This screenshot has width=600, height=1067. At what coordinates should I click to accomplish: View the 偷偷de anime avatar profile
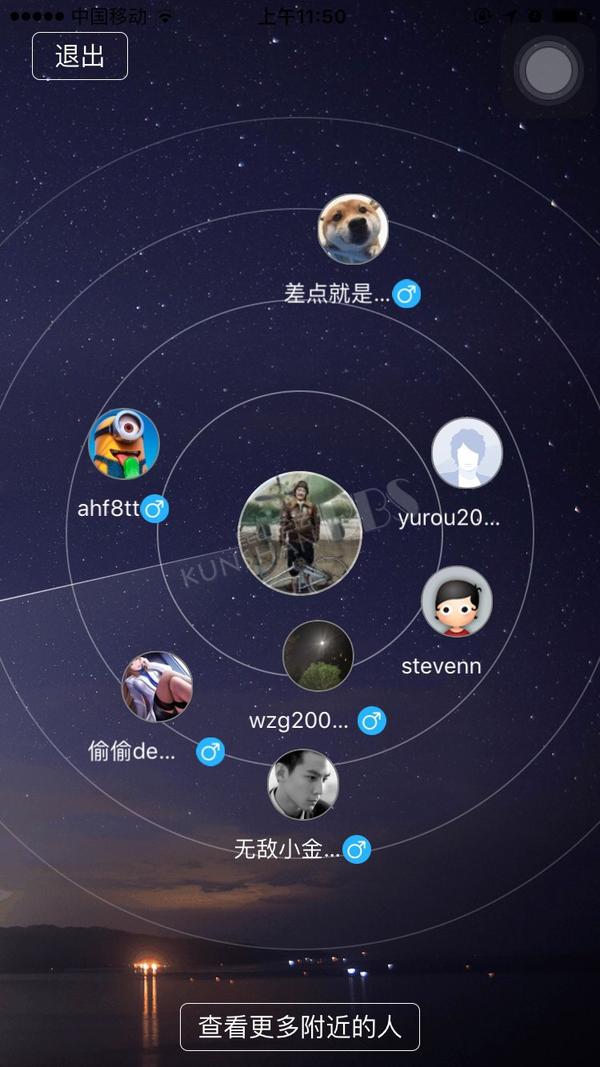pyautogui.click(x=156, y=687)
